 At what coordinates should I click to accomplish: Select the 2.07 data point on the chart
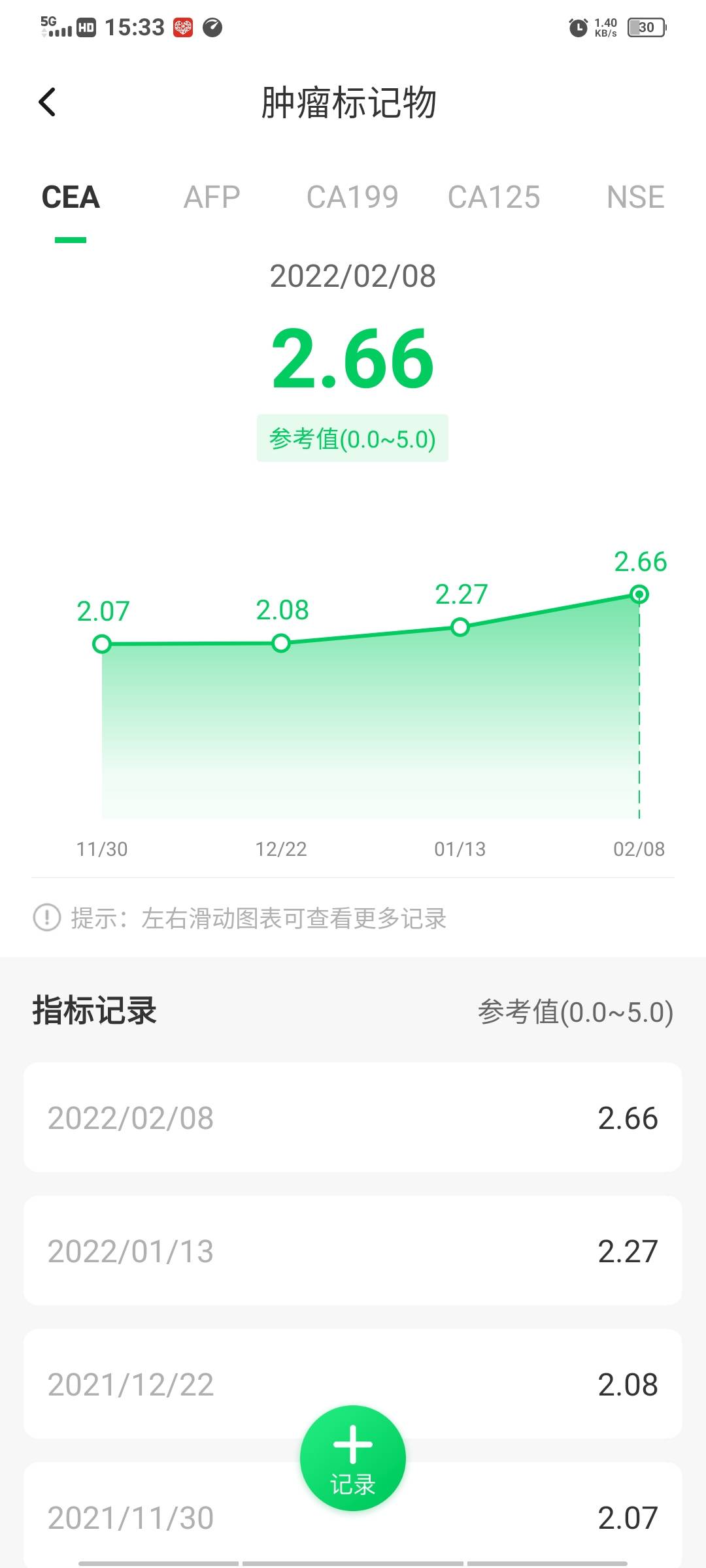102,645
